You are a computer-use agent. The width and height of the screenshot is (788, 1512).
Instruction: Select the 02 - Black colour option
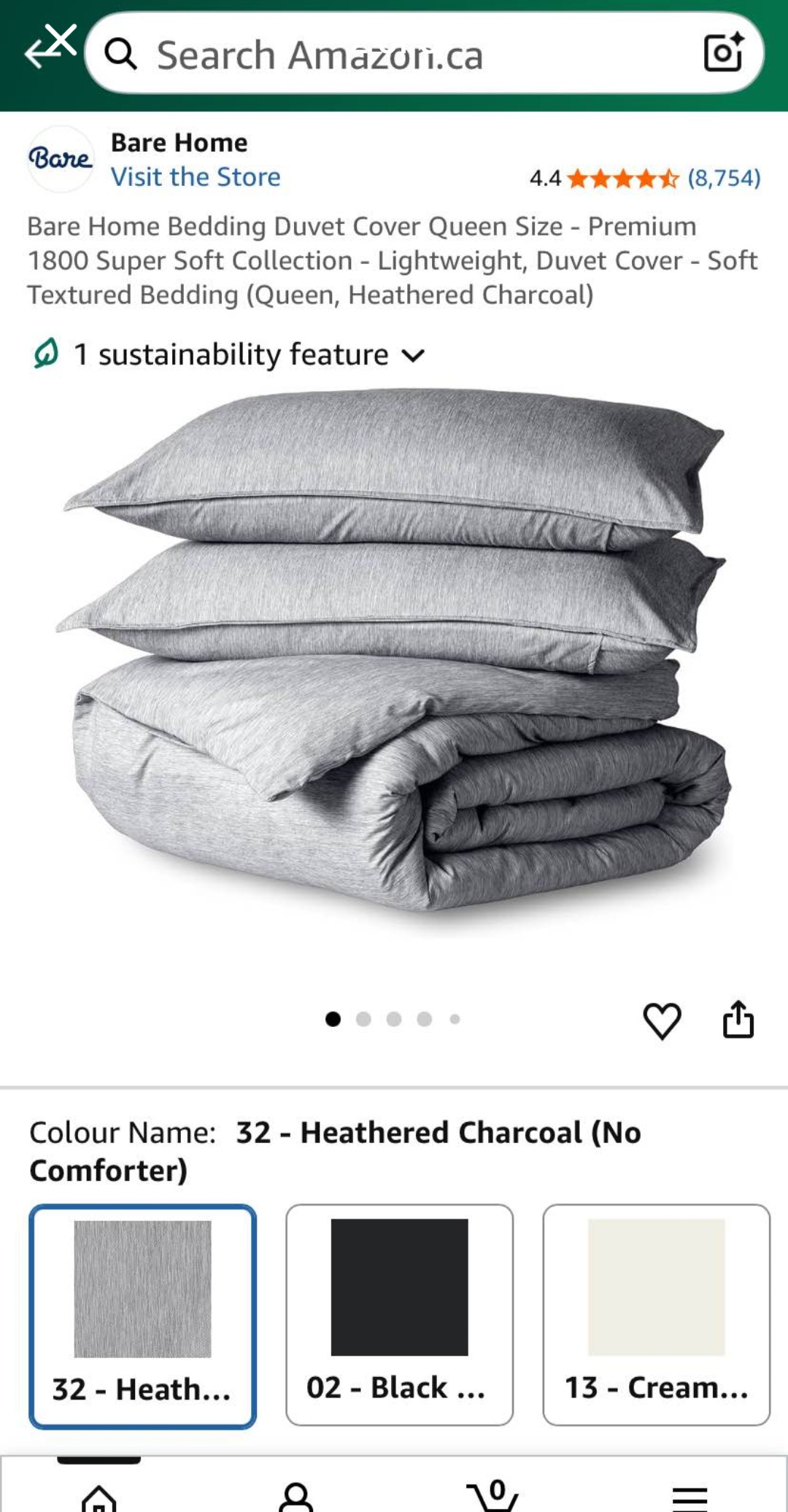399,1314
